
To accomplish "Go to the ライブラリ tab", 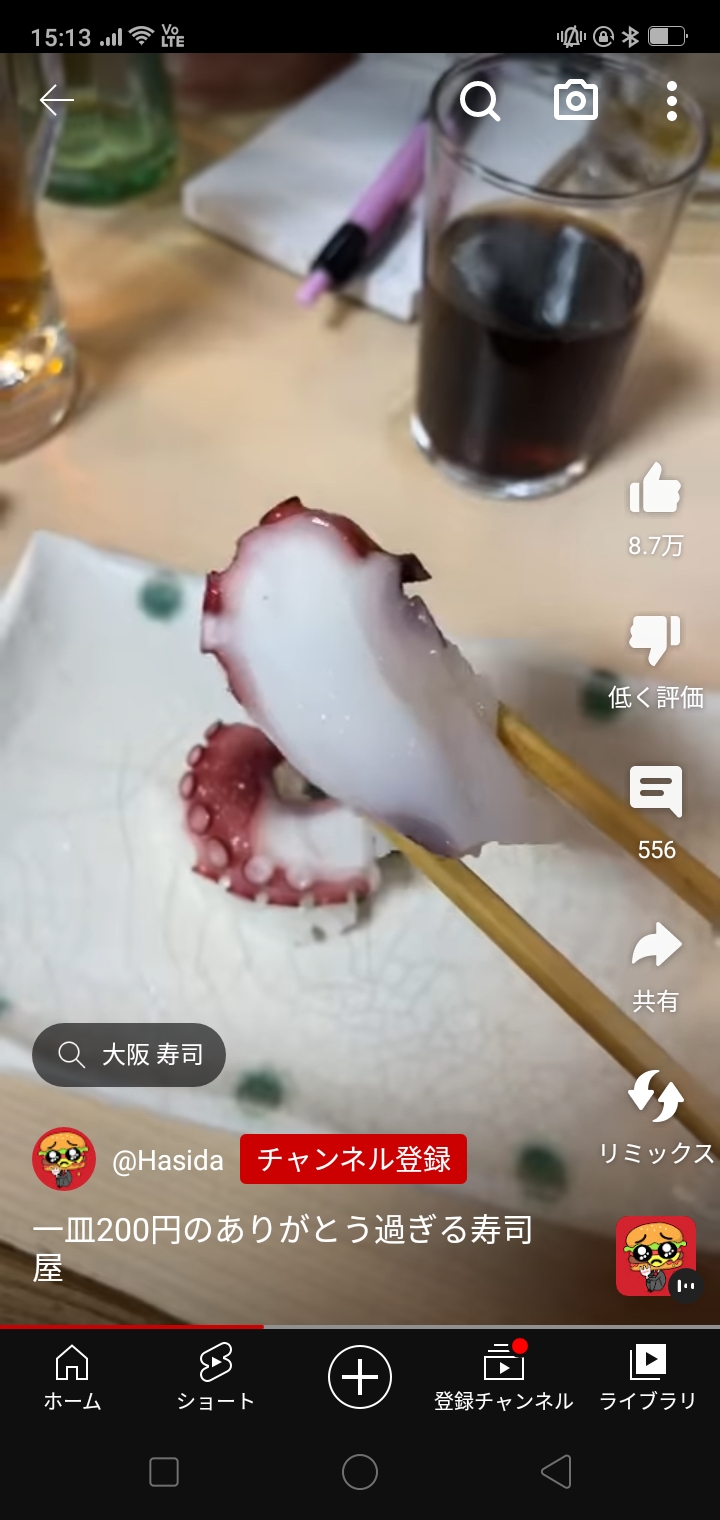I will (647, 1378).
